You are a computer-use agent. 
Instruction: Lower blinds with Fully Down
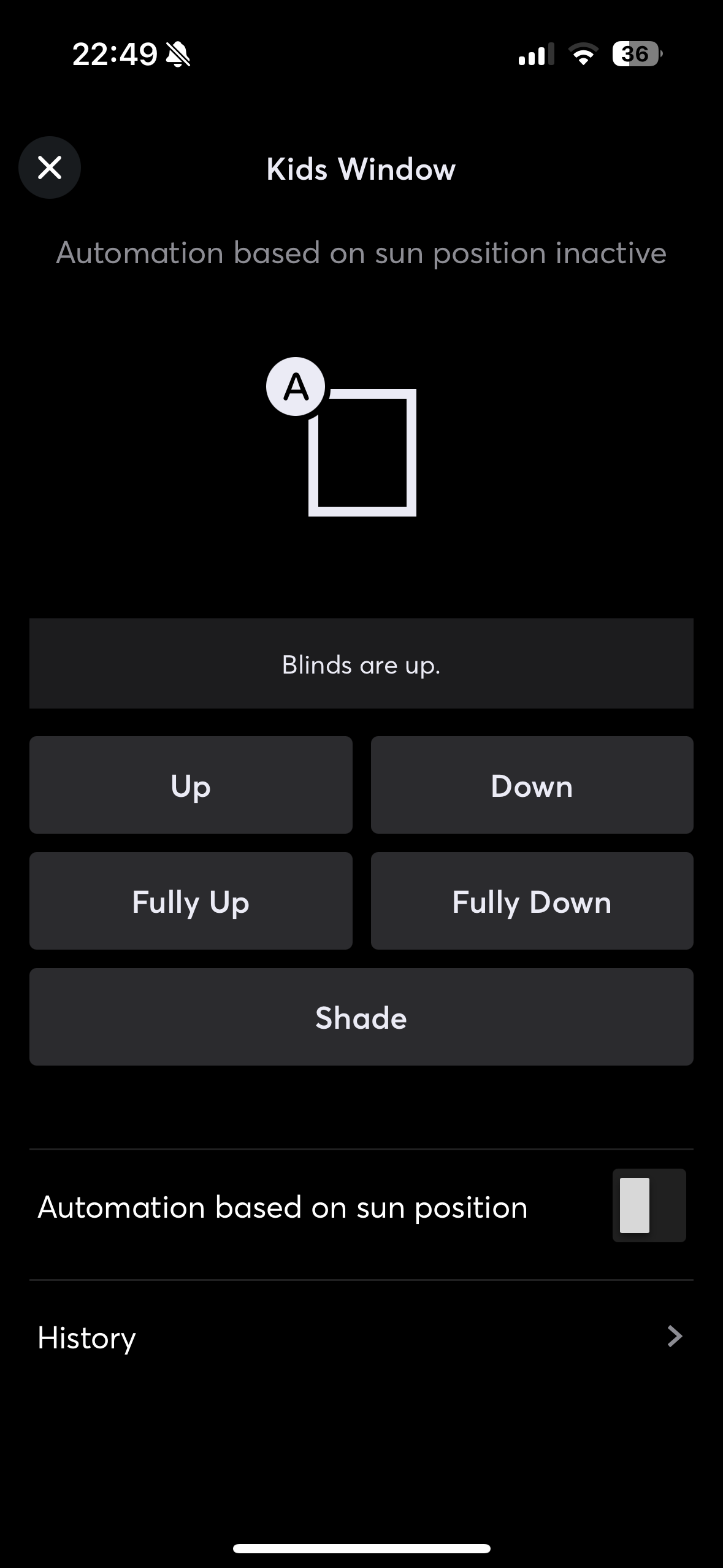tap(532, 901)
